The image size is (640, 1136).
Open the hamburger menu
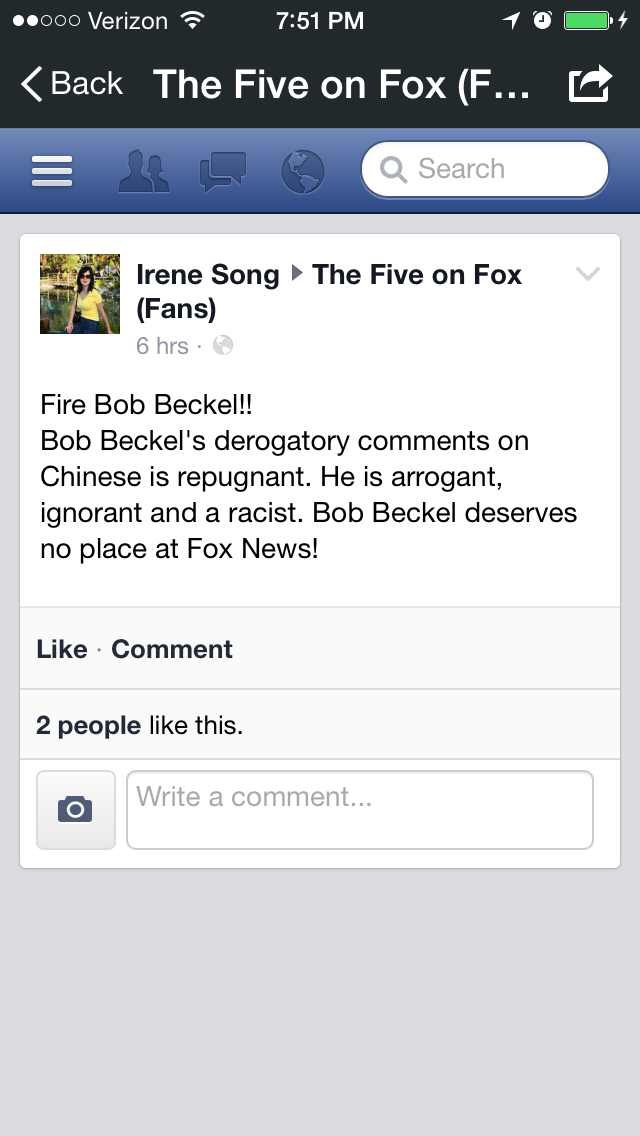click(x=52, y=170)
